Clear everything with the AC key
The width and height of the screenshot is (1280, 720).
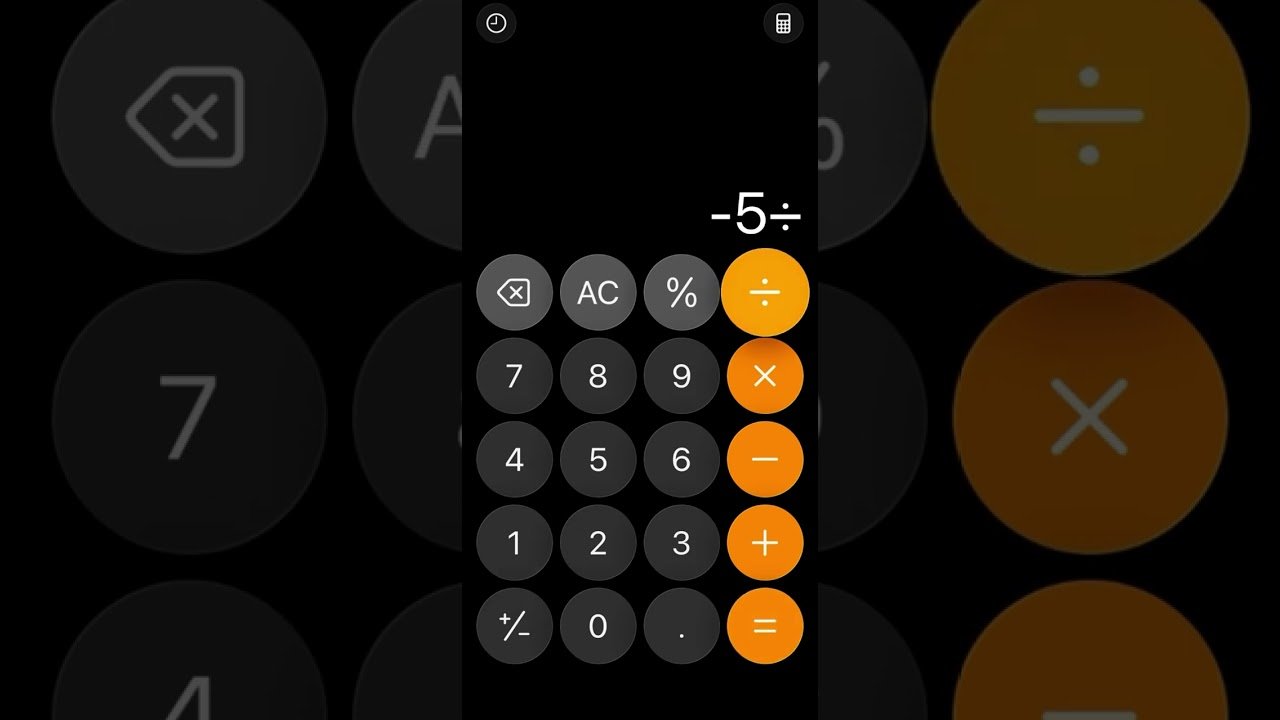(598, 293)
